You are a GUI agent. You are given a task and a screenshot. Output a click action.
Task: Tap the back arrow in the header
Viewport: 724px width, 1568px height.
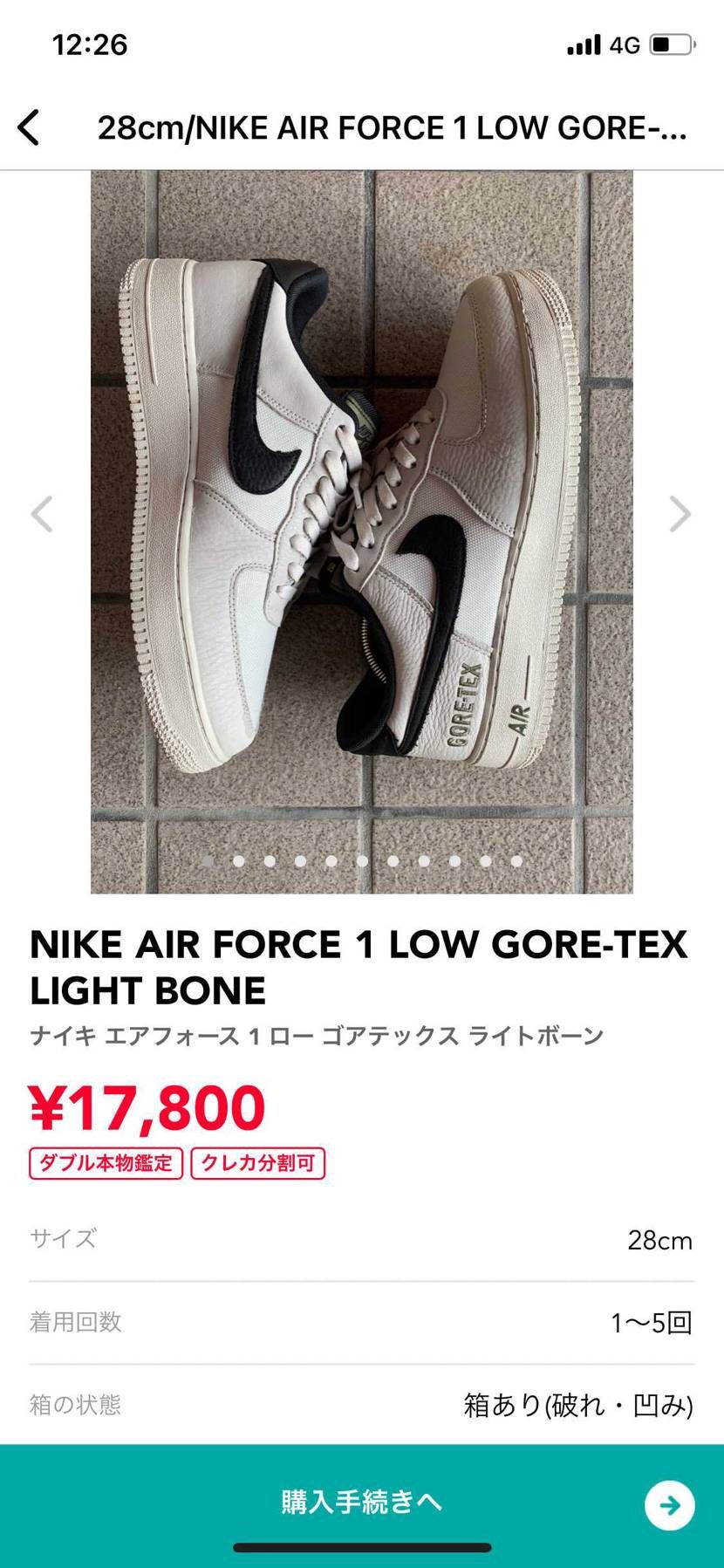[x=29, y=127]
